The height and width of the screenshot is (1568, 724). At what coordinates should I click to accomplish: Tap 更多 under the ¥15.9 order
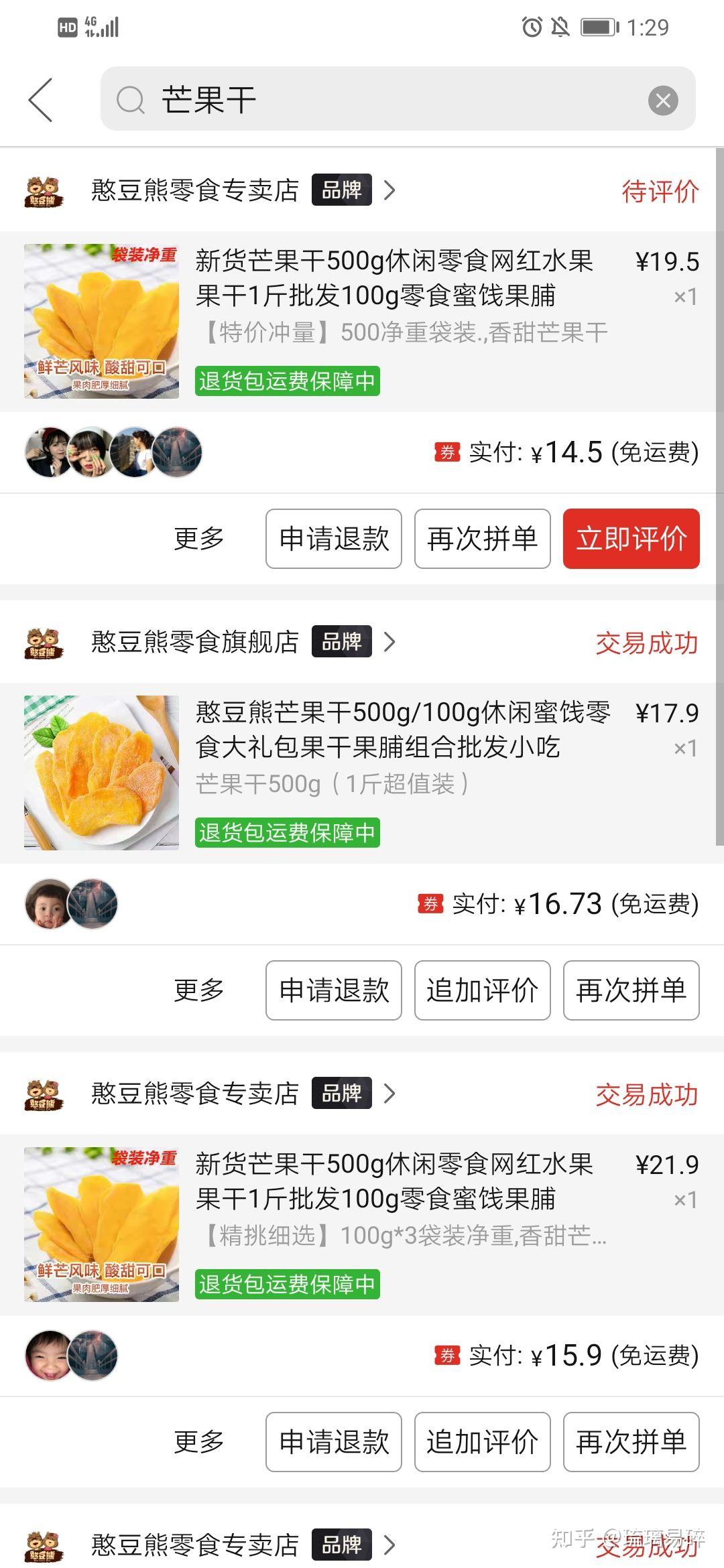(x=199, y=1442)
